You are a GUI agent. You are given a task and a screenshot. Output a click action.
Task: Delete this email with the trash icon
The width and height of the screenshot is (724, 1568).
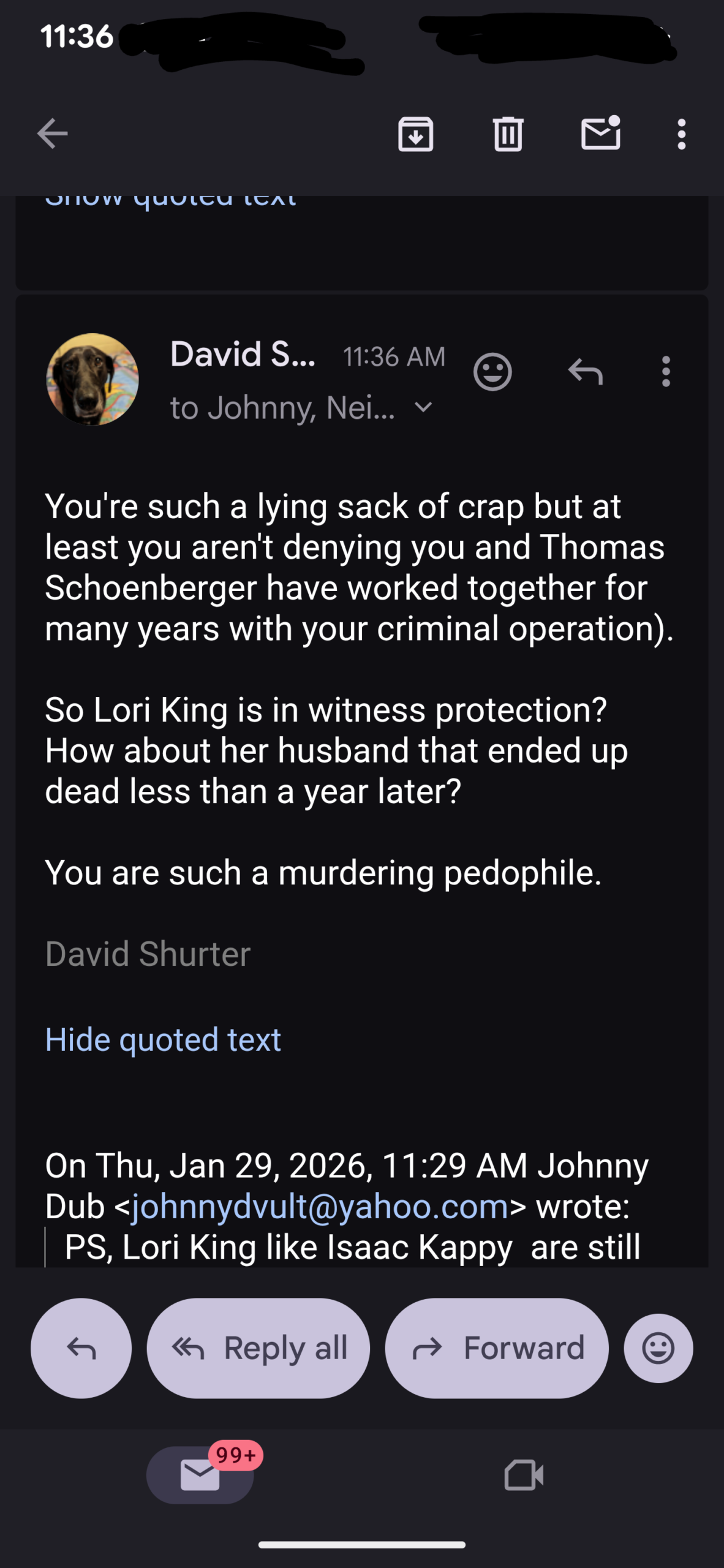508,134
